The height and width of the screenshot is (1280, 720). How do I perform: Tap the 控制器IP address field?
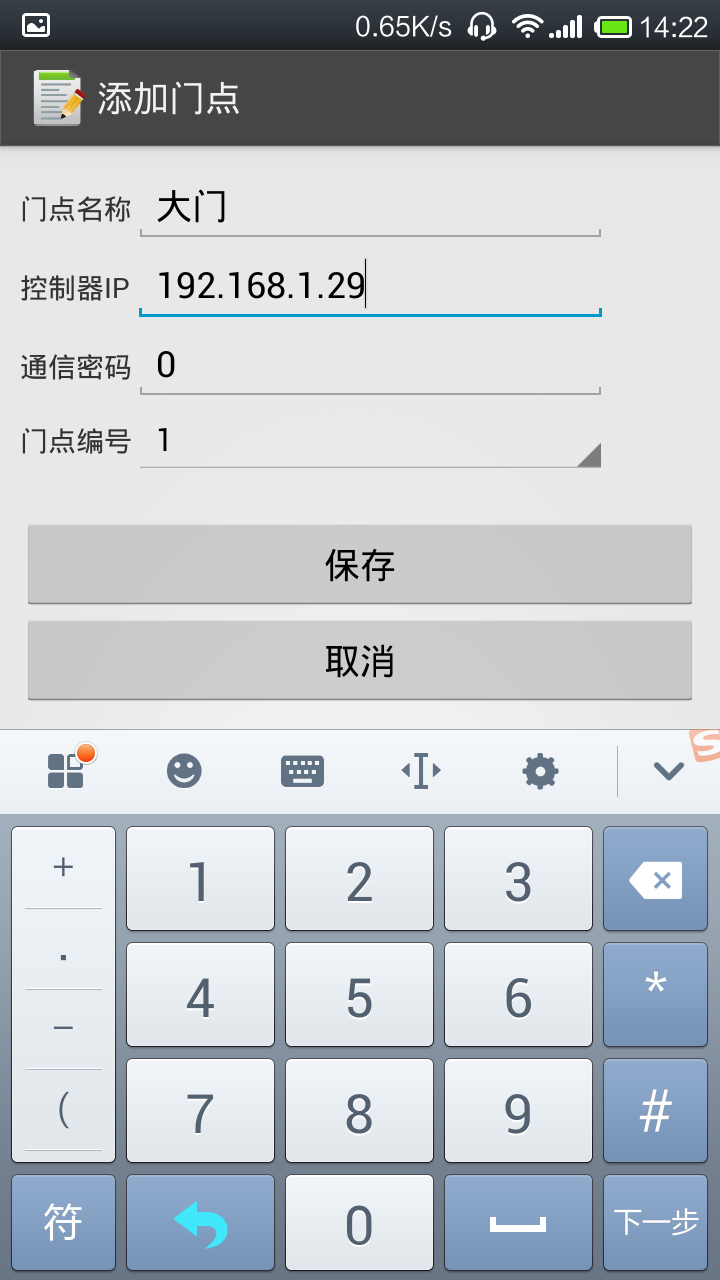pos(370,287)
